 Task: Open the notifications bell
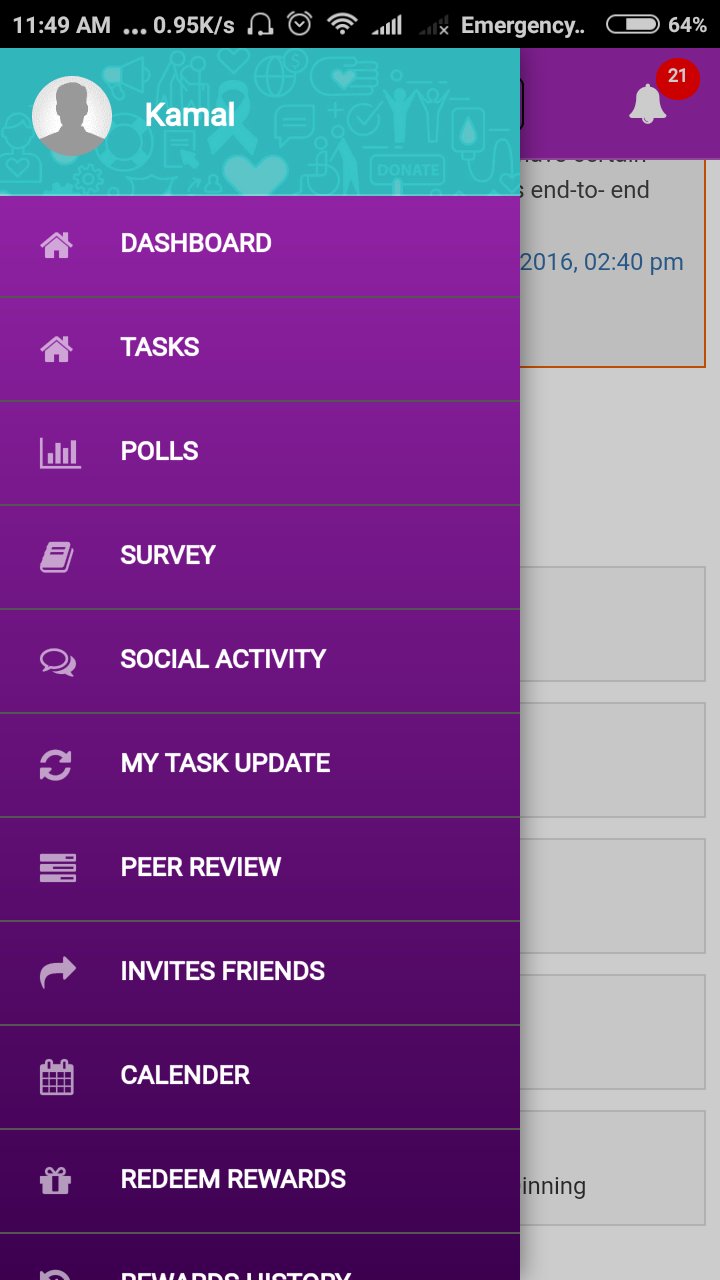[648, 104]
